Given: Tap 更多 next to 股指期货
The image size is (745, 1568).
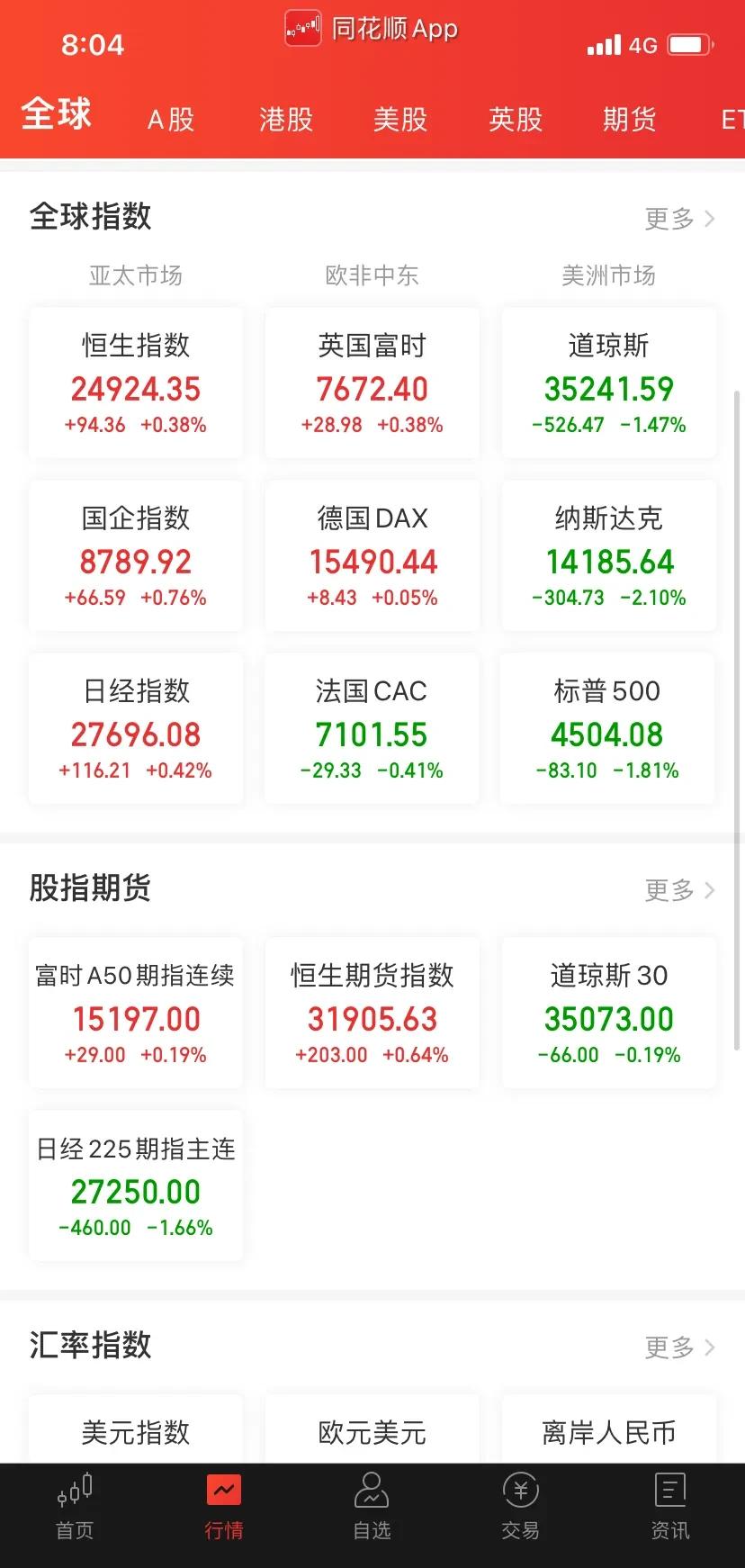Looking at the screenshot, I should 679,889.
